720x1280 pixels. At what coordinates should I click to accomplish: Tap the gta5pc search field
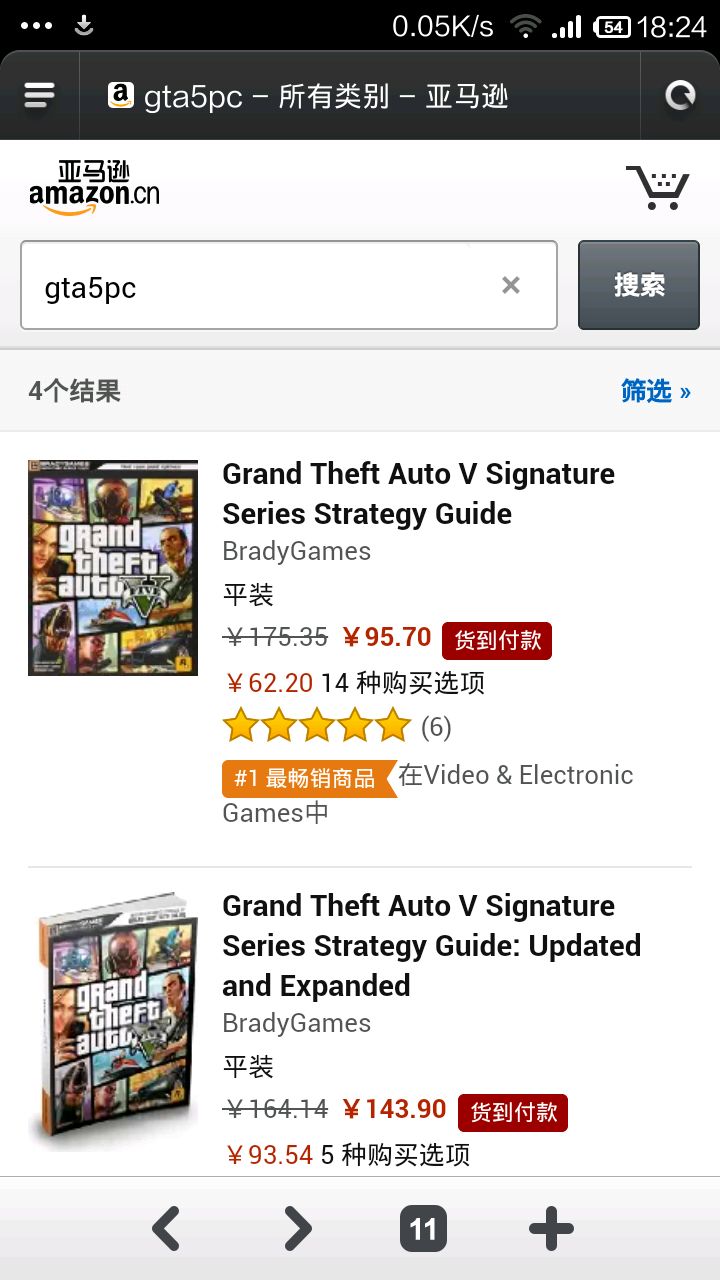pyautogui.click(x=260, y=286)
